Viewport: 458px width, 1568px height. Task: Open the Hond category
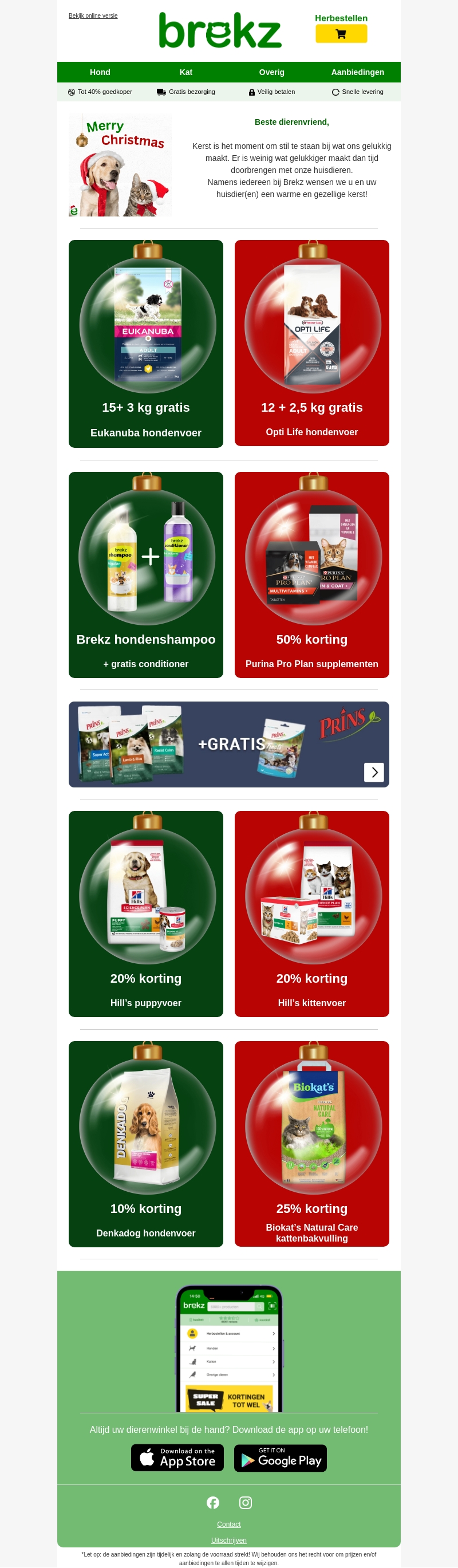[x=100, y=72]
